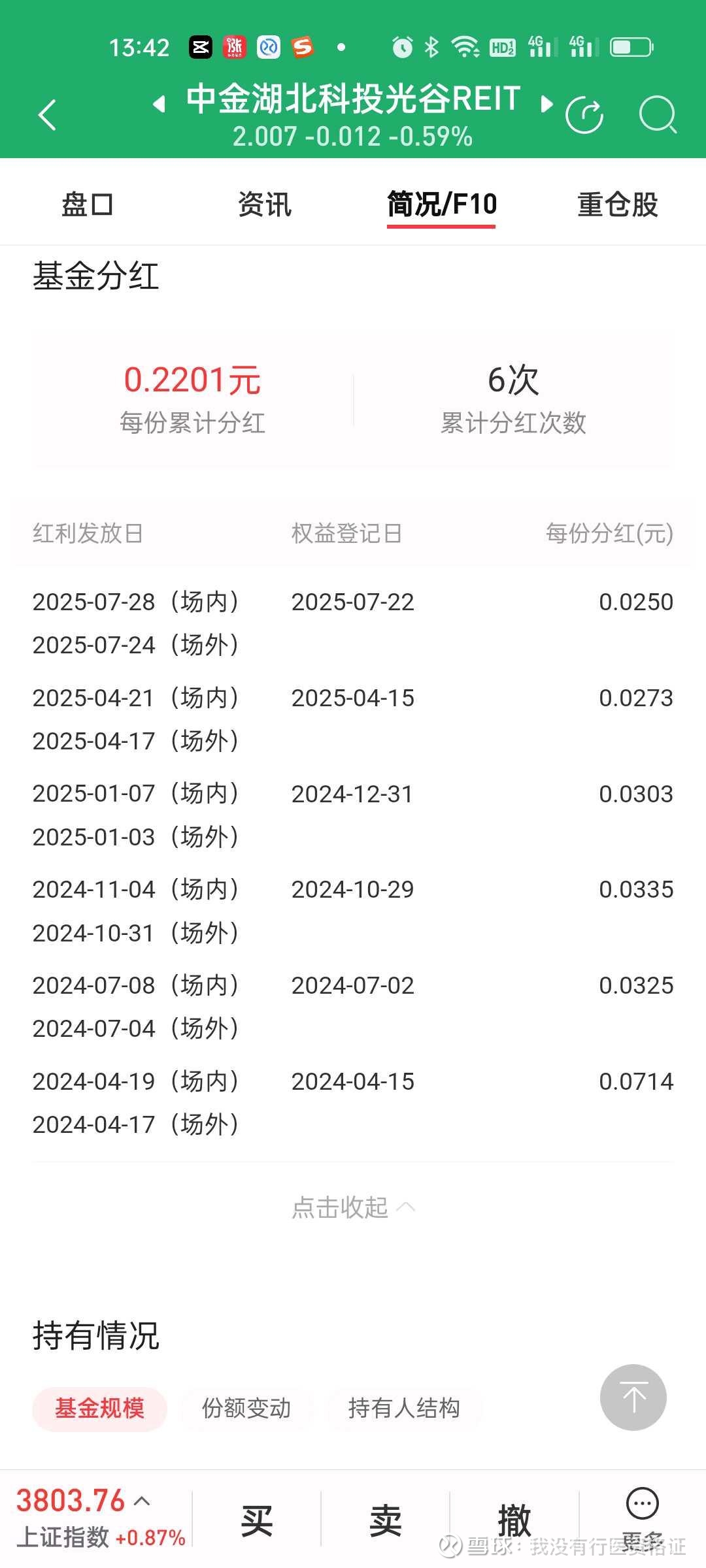Open the 重仓股 tab

coord(618,204)
